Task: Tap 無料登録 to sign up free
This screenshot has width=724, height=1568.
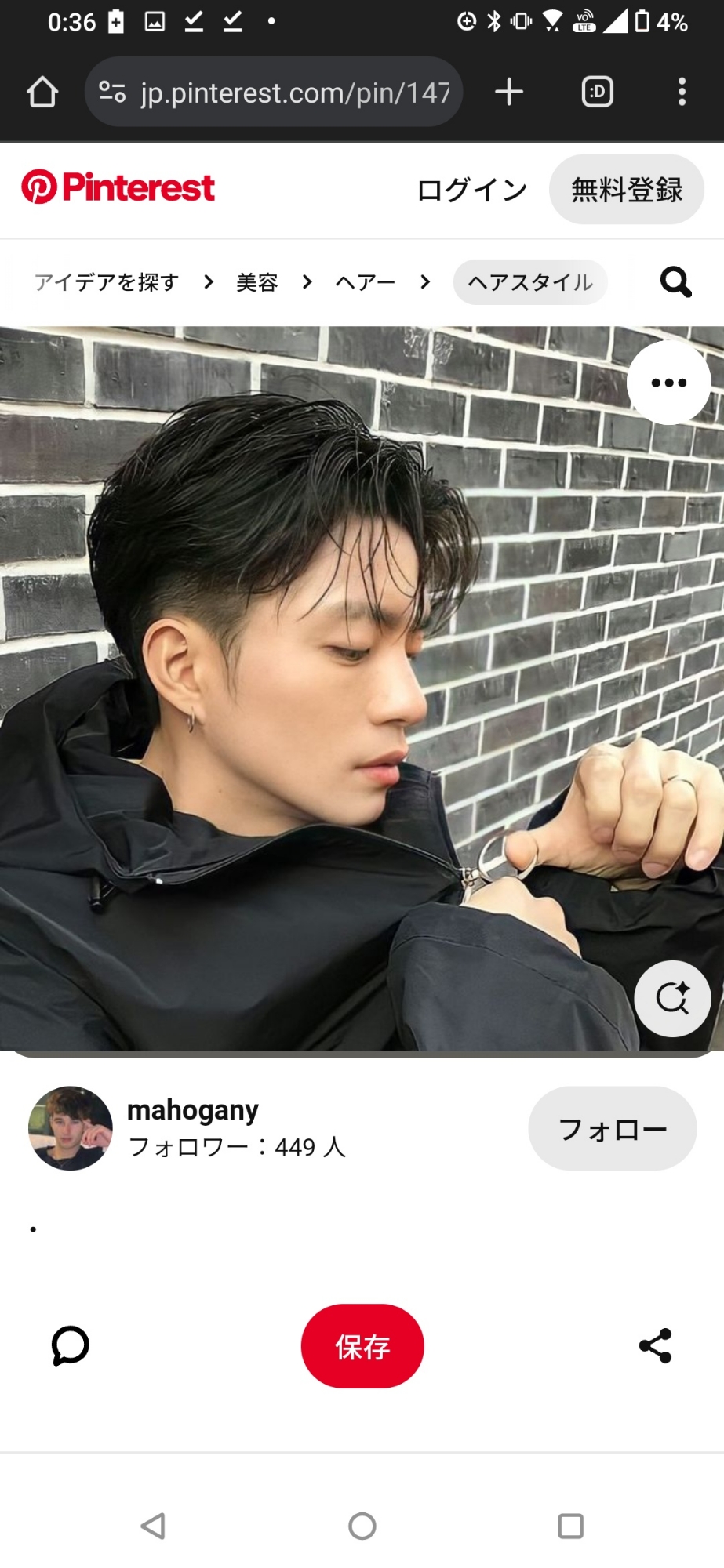Action: [x=626, y=190]
